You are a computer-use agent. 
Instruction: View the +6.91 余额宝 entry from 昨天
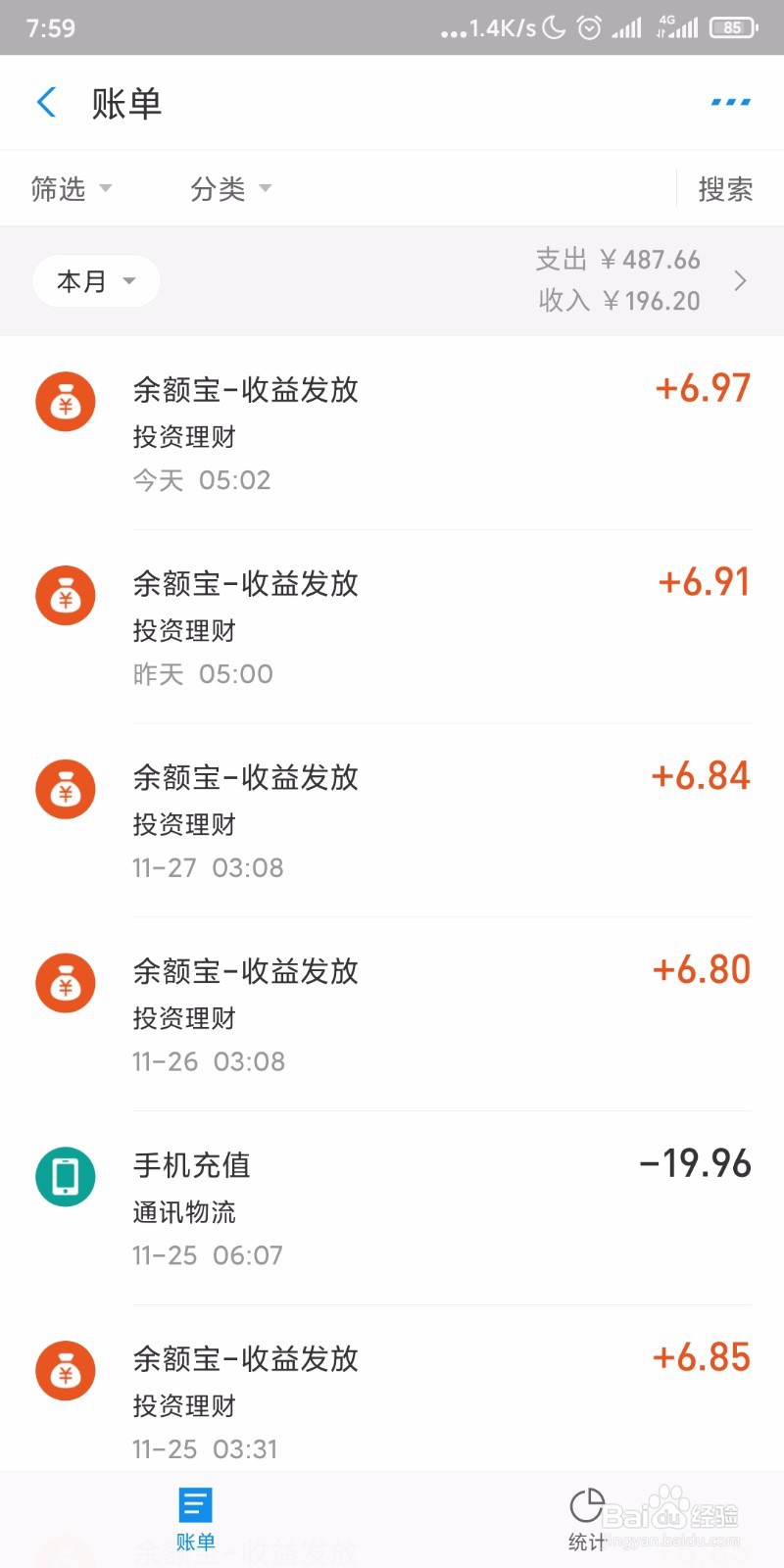point(392,627)
